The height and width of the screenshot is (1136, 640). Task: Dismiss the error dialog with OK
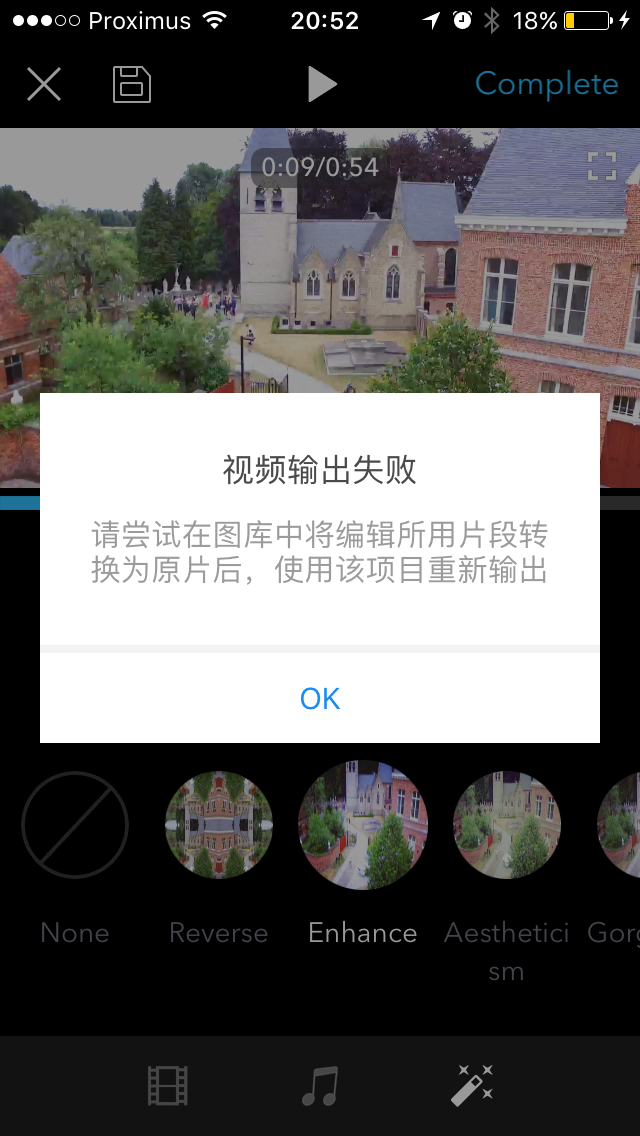(x=320, y=698)
